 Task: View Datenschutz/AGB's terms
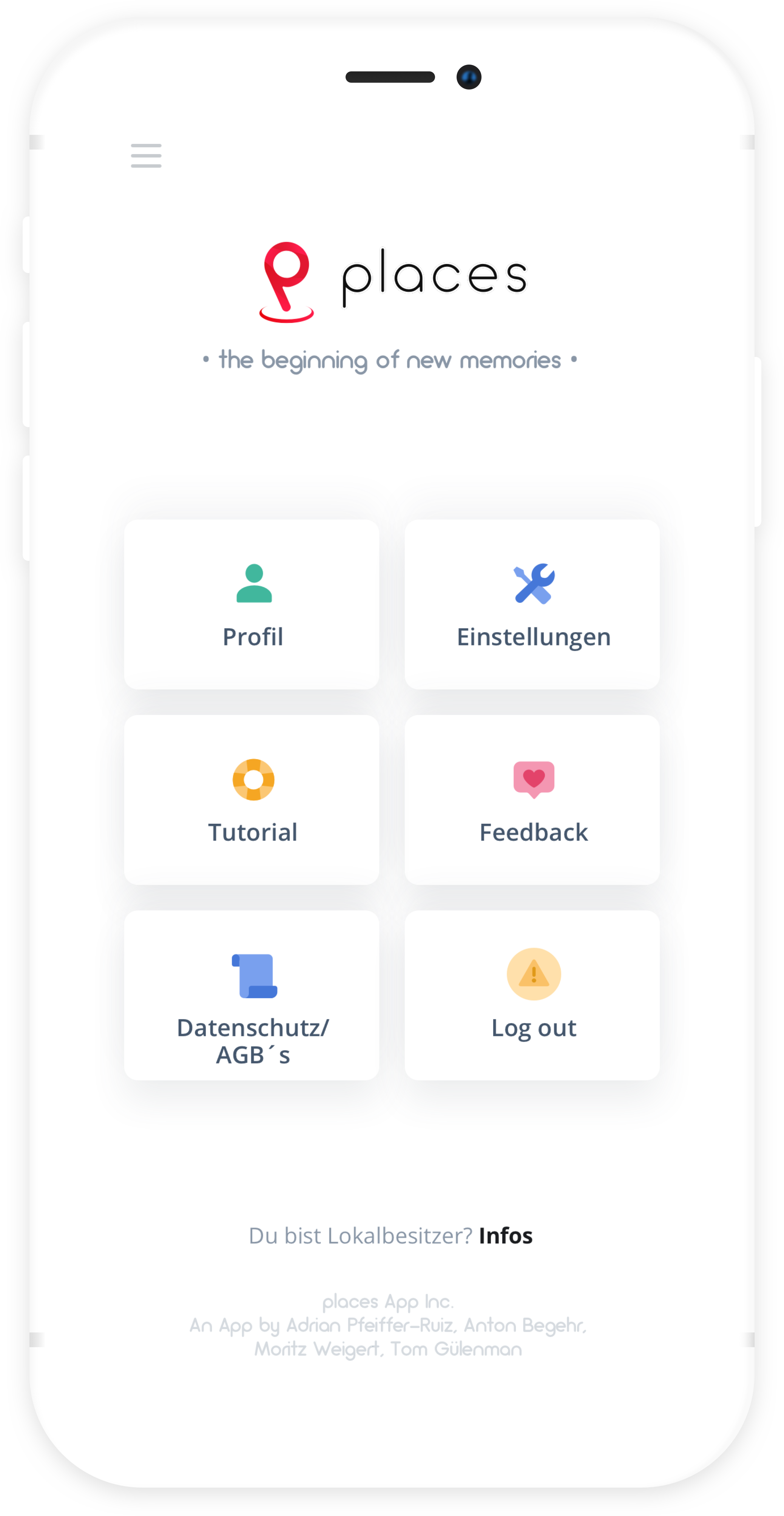pyautogui.click(x=252, y=995)
